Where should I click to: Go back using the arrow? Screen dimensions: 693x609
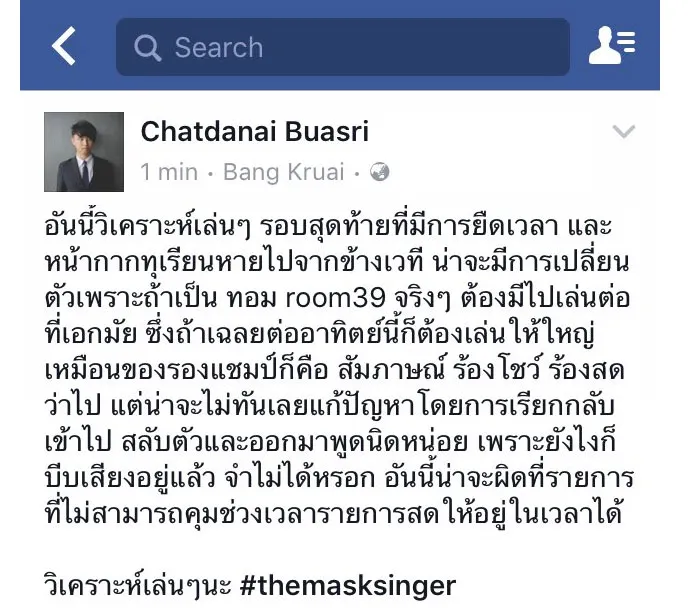(64, 46)
